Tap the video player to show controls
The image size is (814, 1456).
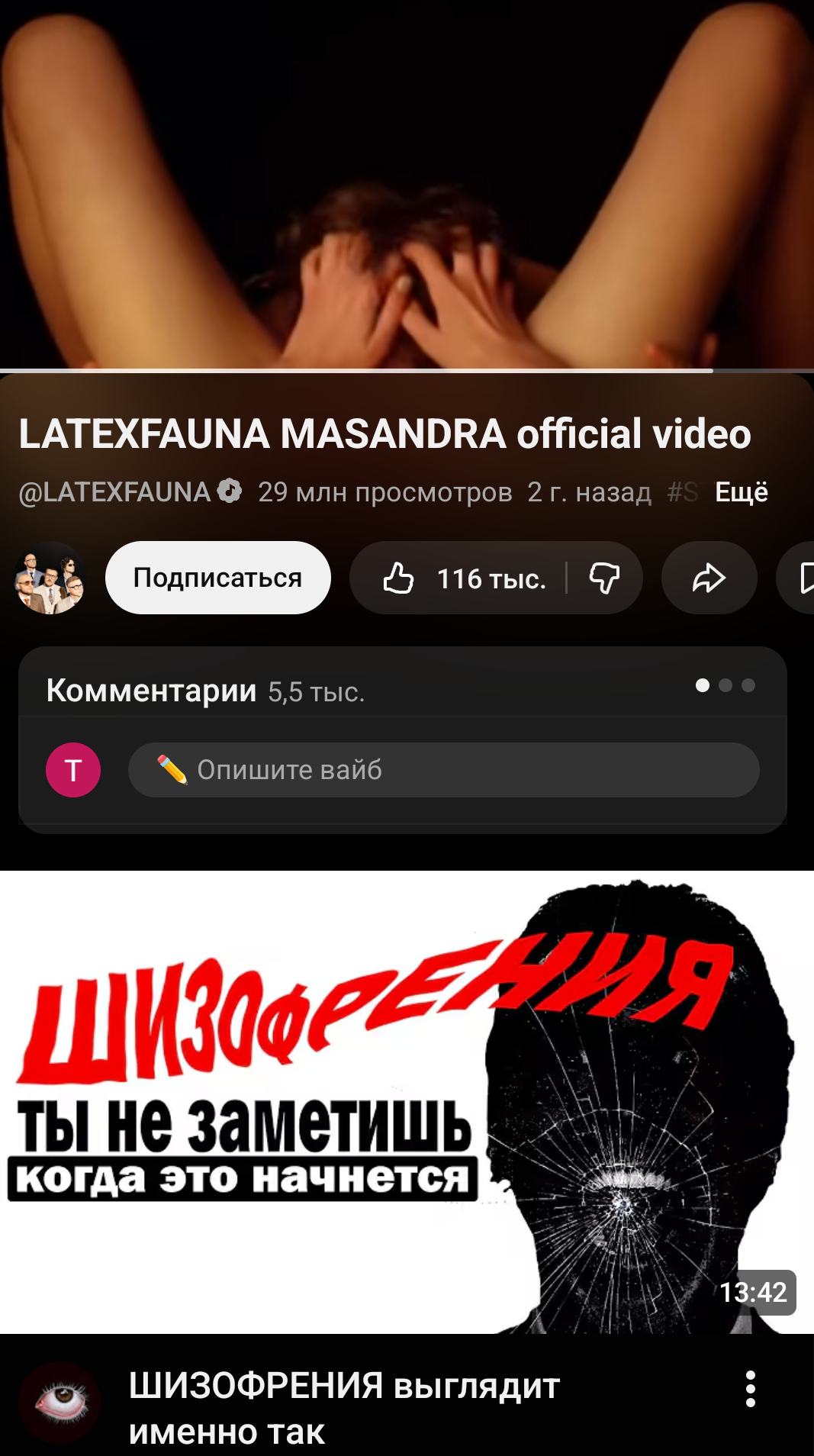click(x=407, y=183)
